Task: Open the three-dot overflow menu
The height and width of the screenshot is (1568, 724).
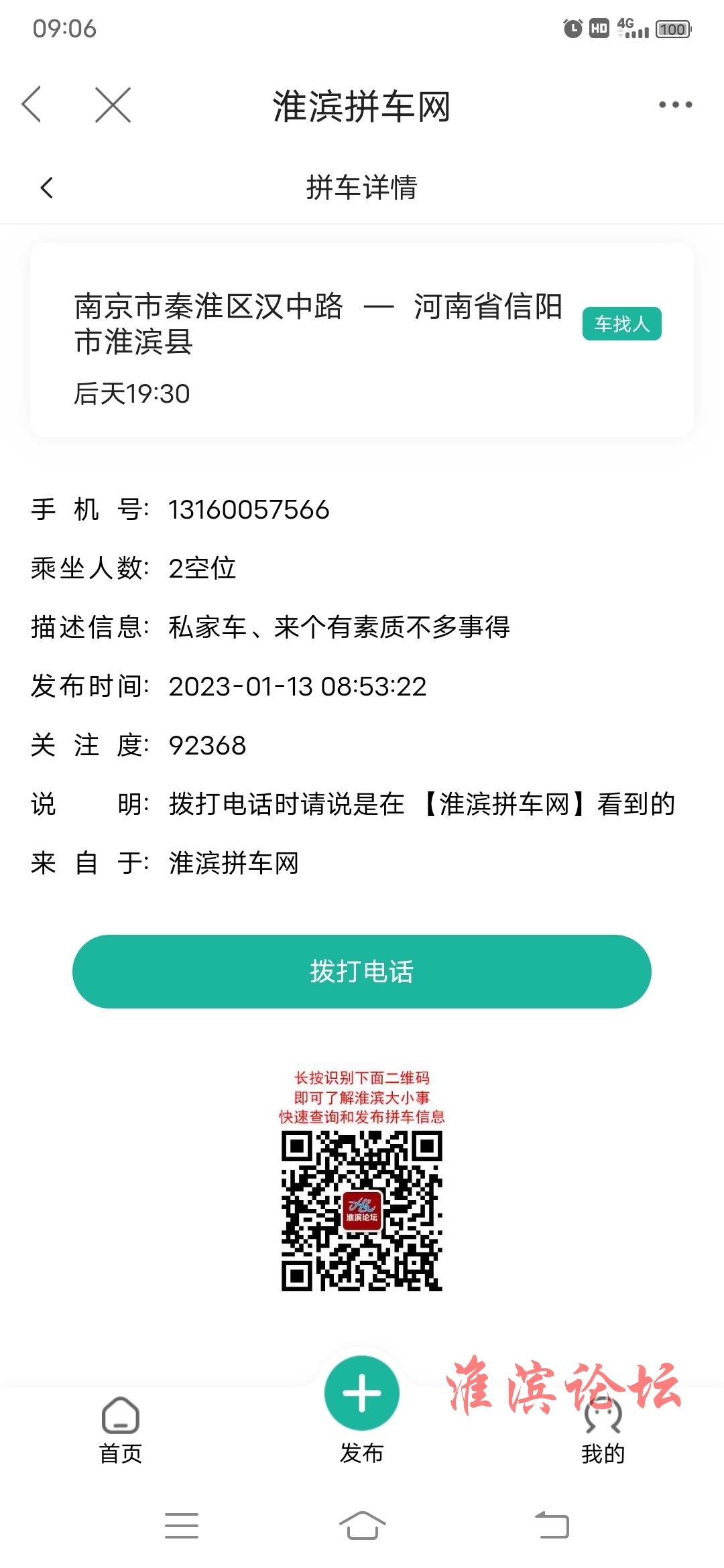Action: click(675, 105)
